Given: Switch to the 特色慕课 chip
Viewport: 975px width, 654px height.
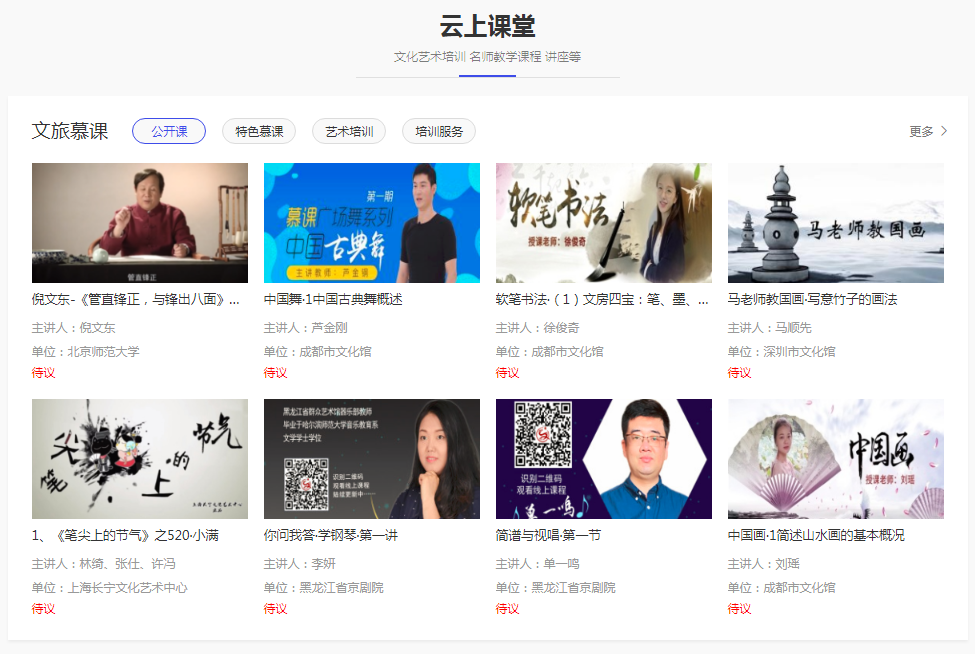Looking at the screenshot, I should (x=259, y=131).
